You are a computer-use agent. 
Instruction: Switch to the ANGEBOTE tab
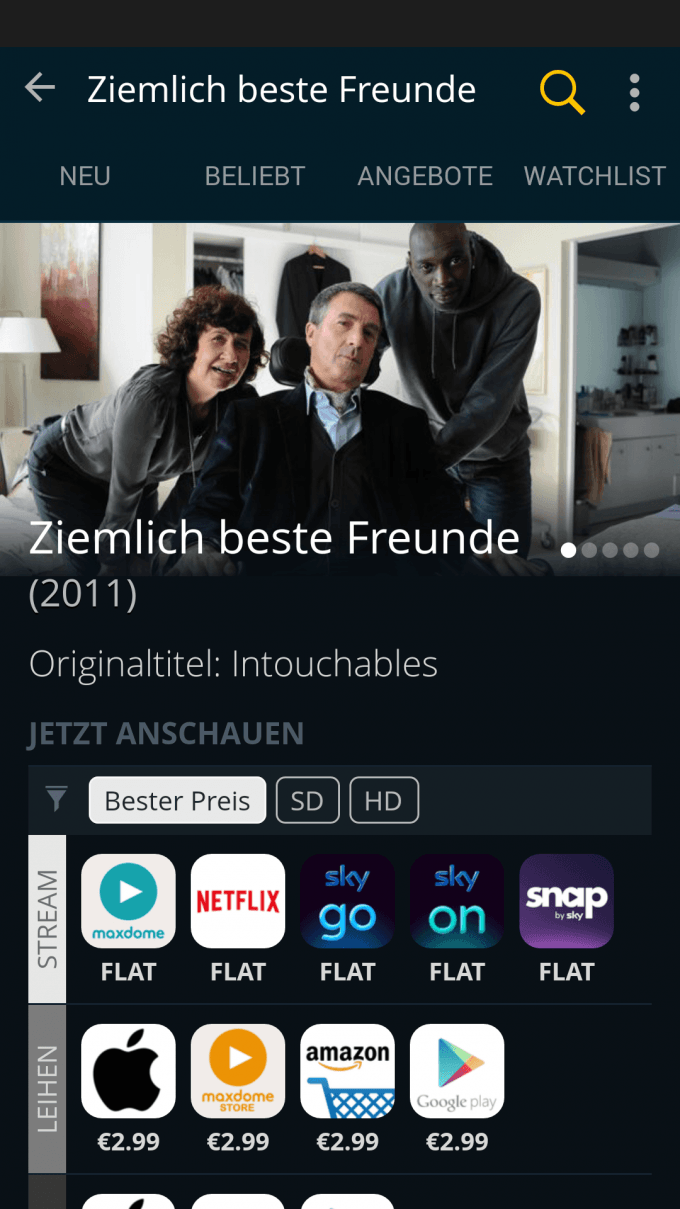click(425, 176)
